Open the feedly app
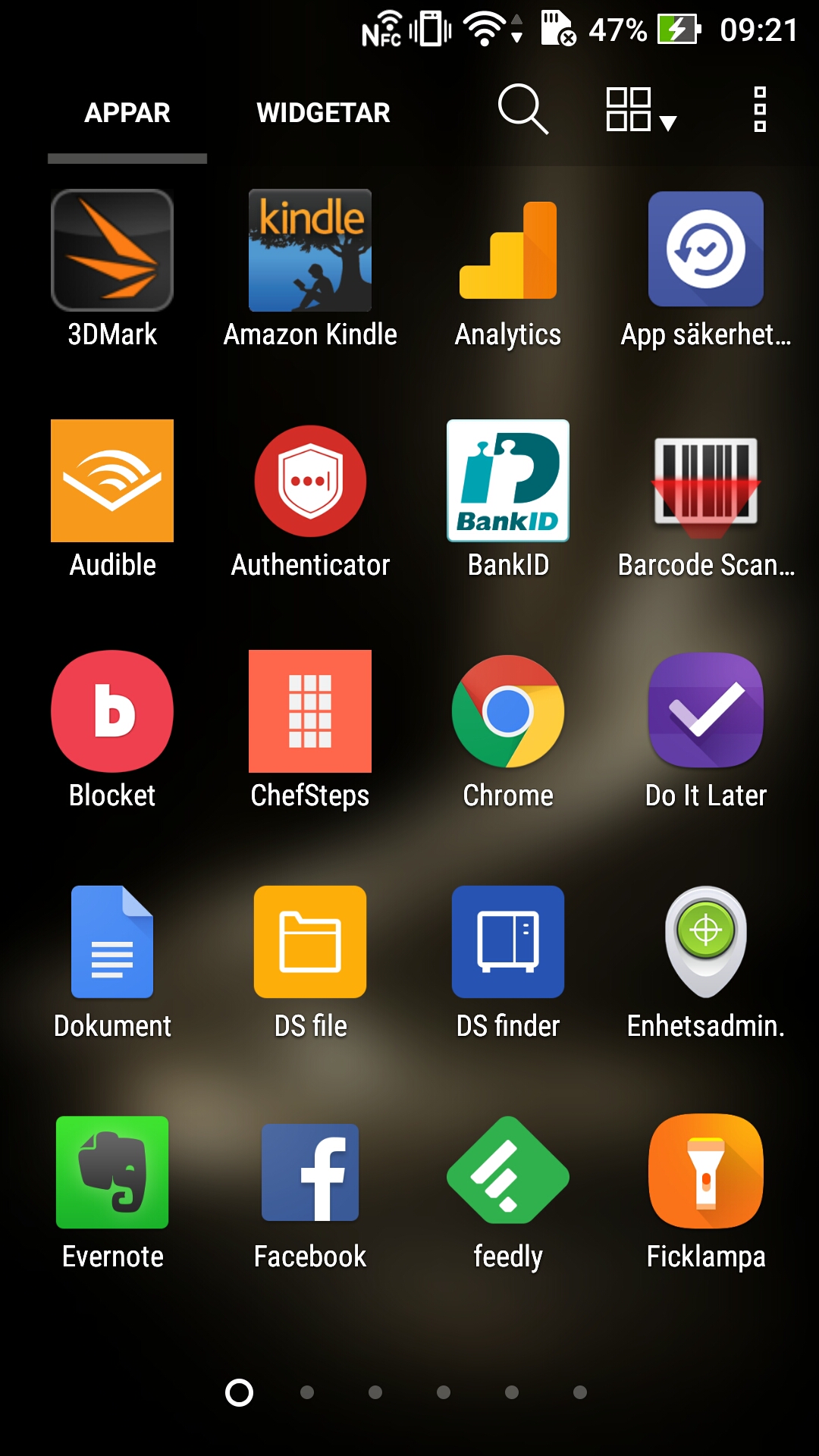This screenshot has width=819, height=1456. [x=508, y=1172]
